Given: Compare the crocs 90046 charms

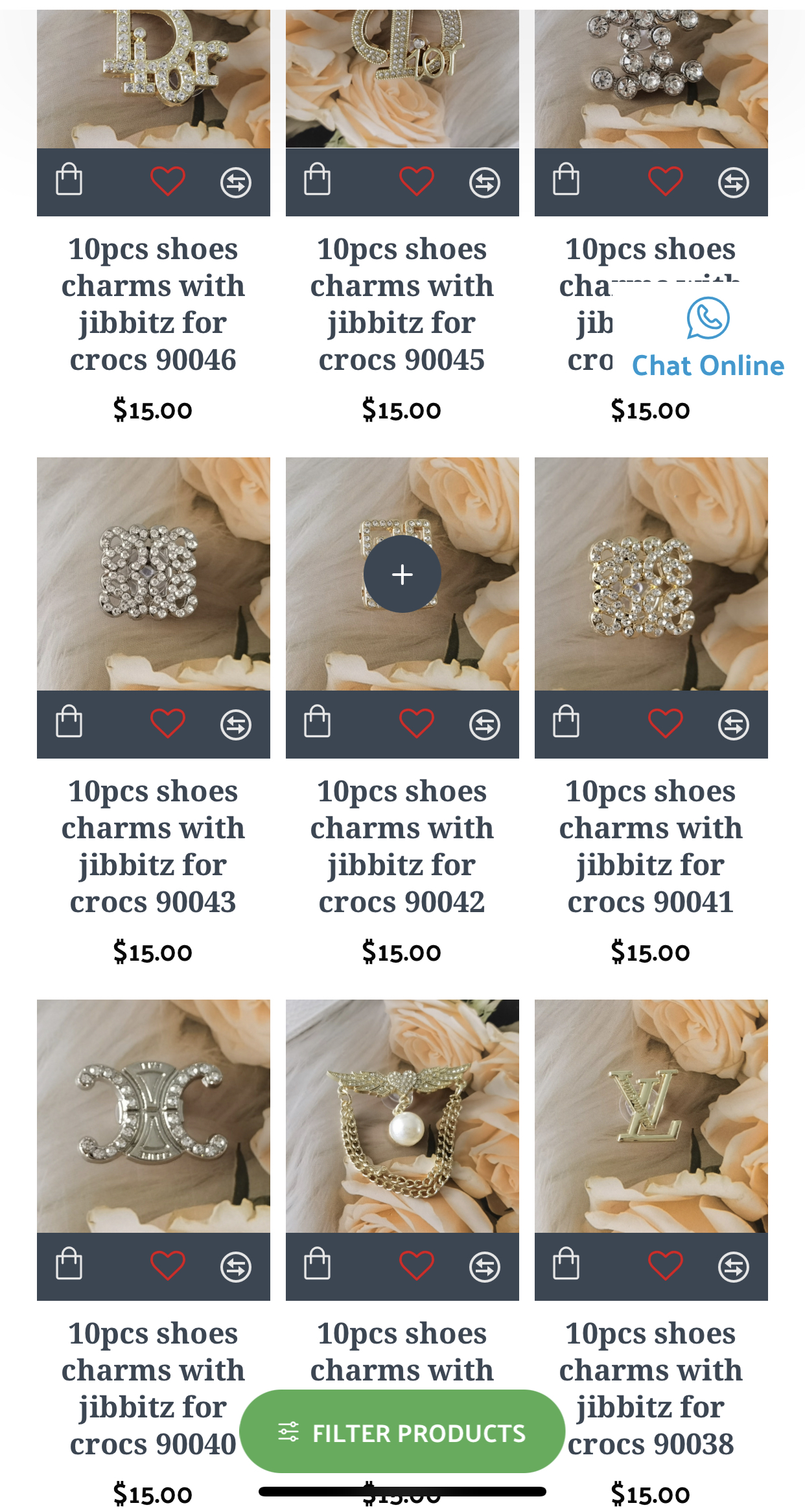Looking at the screenshot, I should point(236,182).
